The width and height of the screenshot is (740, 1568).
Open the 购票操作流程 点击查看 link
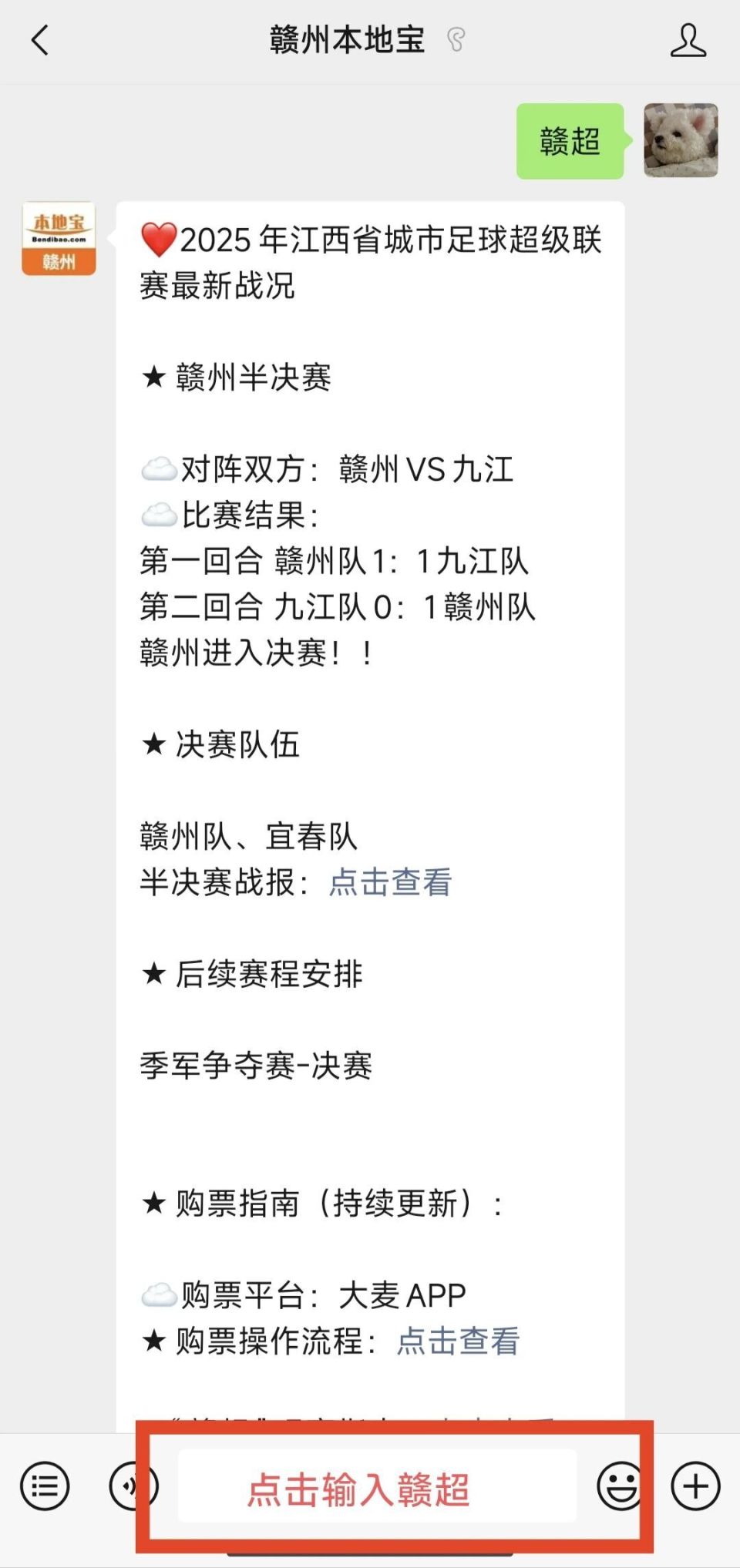click(458, 1341)
